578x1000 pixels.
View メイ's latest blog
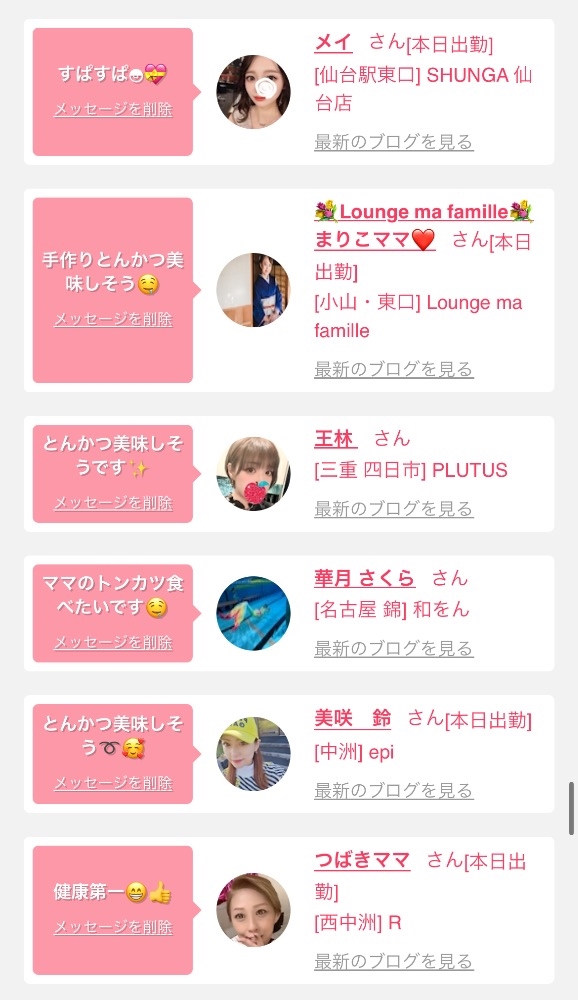(x=394, y=142)
